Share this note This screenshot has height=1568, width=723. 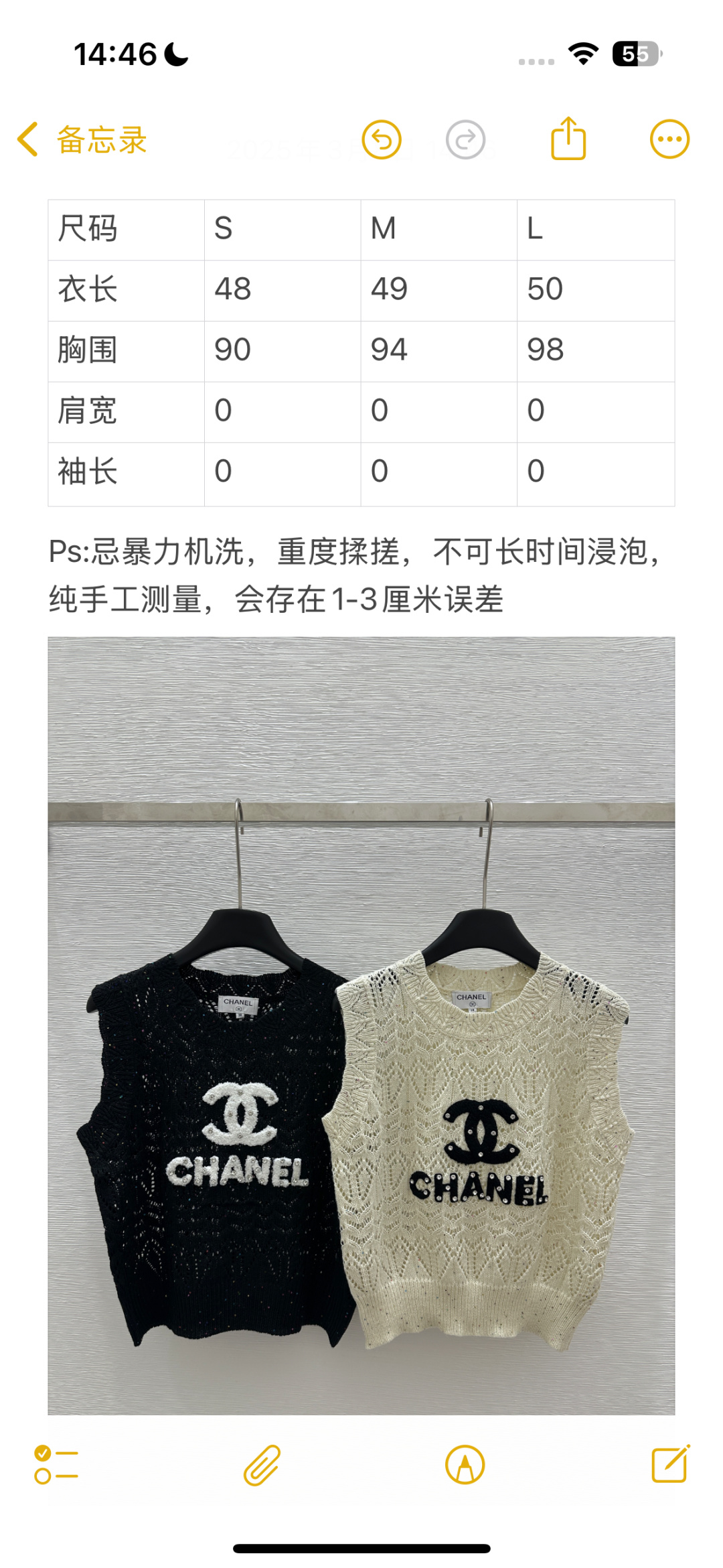568,139
